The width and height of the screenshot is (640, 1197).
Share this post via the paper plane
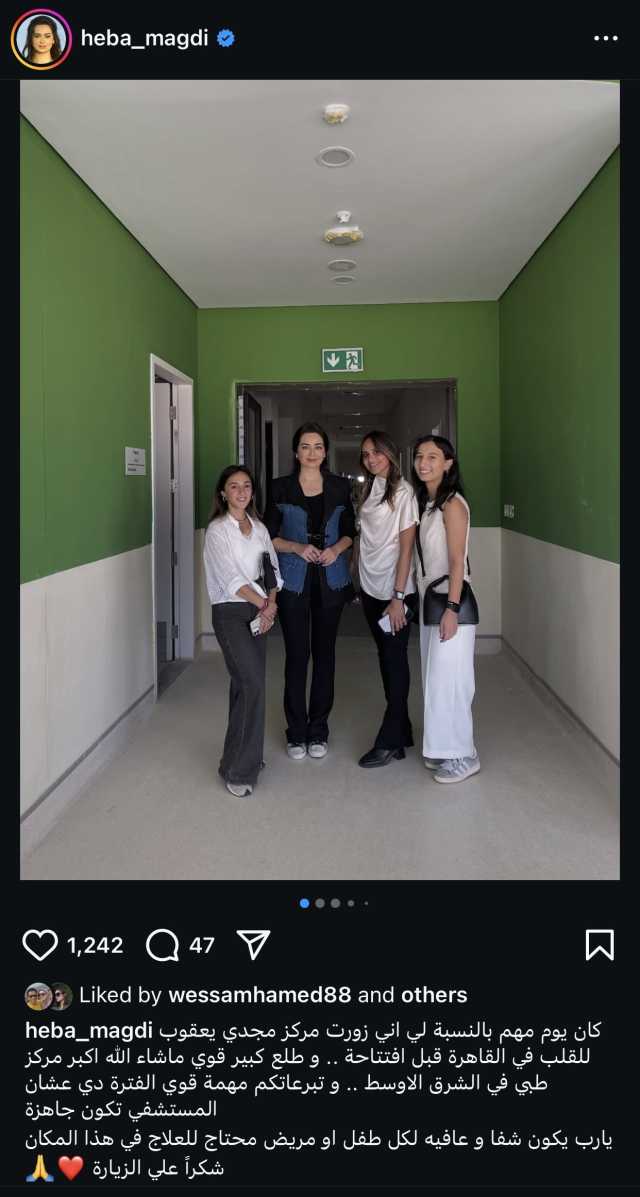pos(253,945)
